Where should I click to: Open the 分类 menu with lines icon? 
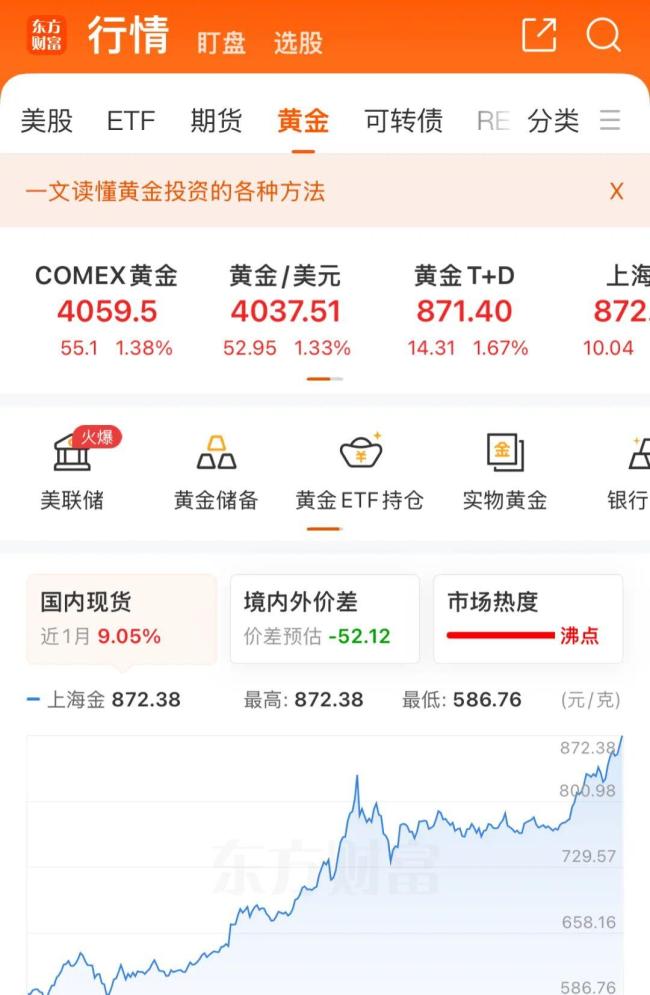point(574,121)
